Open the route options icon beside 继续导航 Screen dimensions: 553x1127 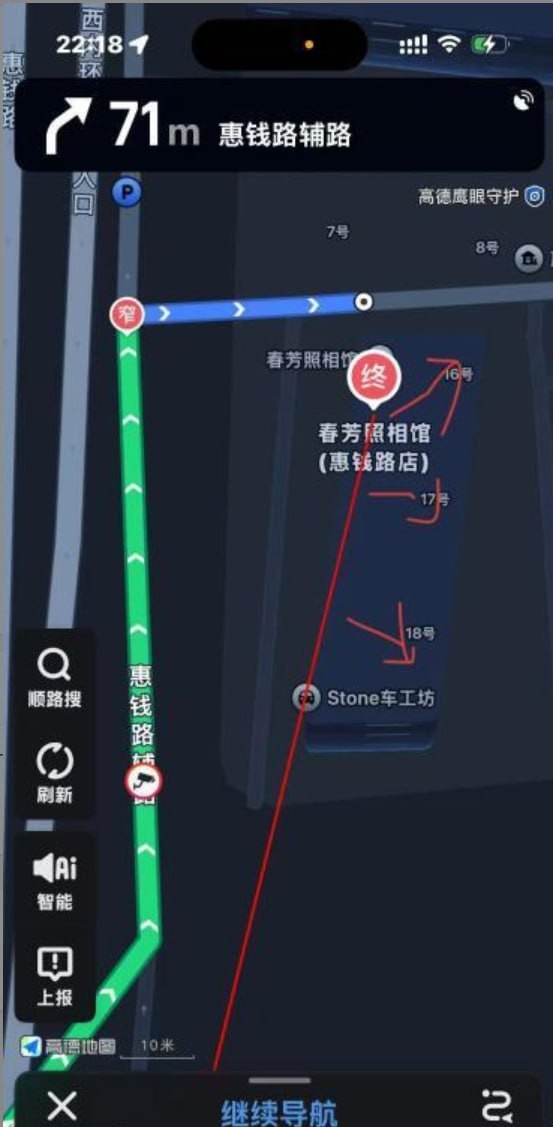498,1106
